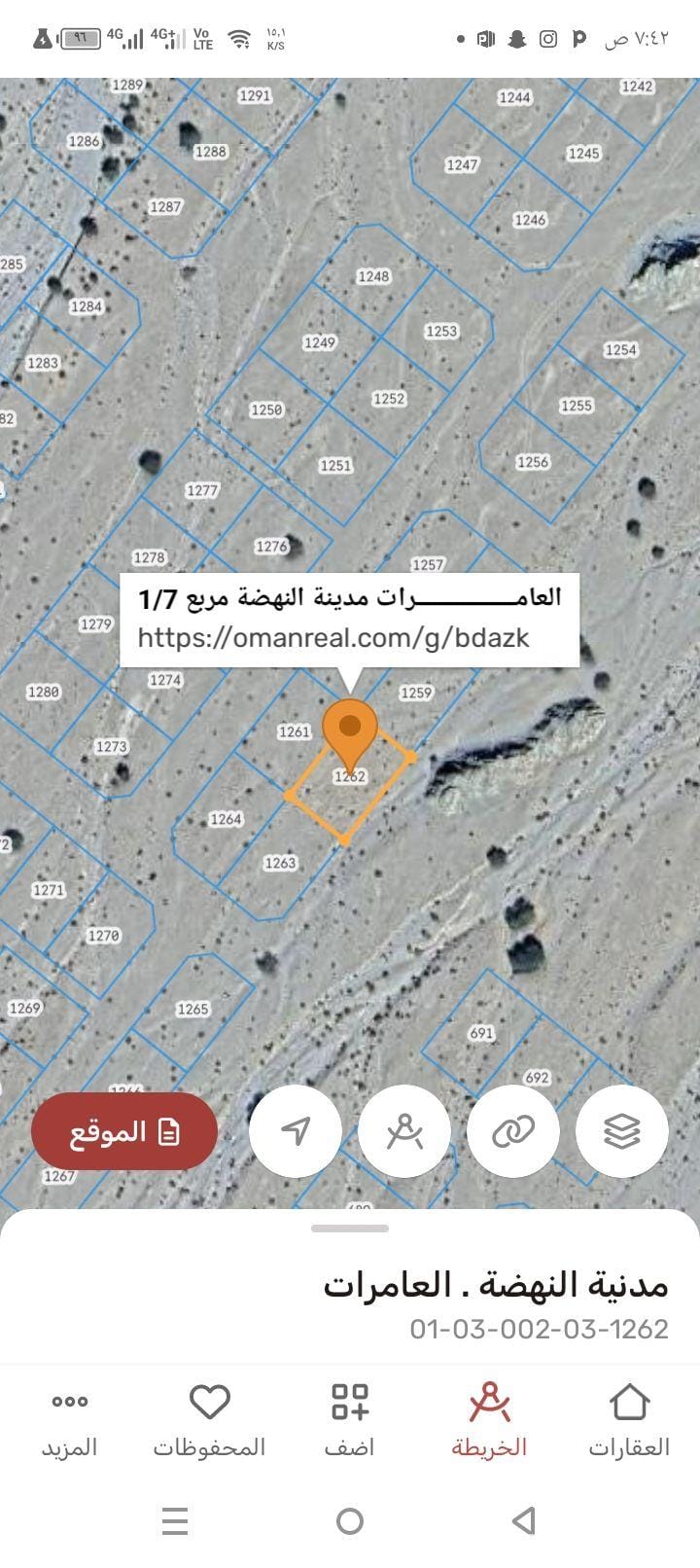Select العقارات home icon
This screenshot has width=700, height=1568.
(630, 1420)
